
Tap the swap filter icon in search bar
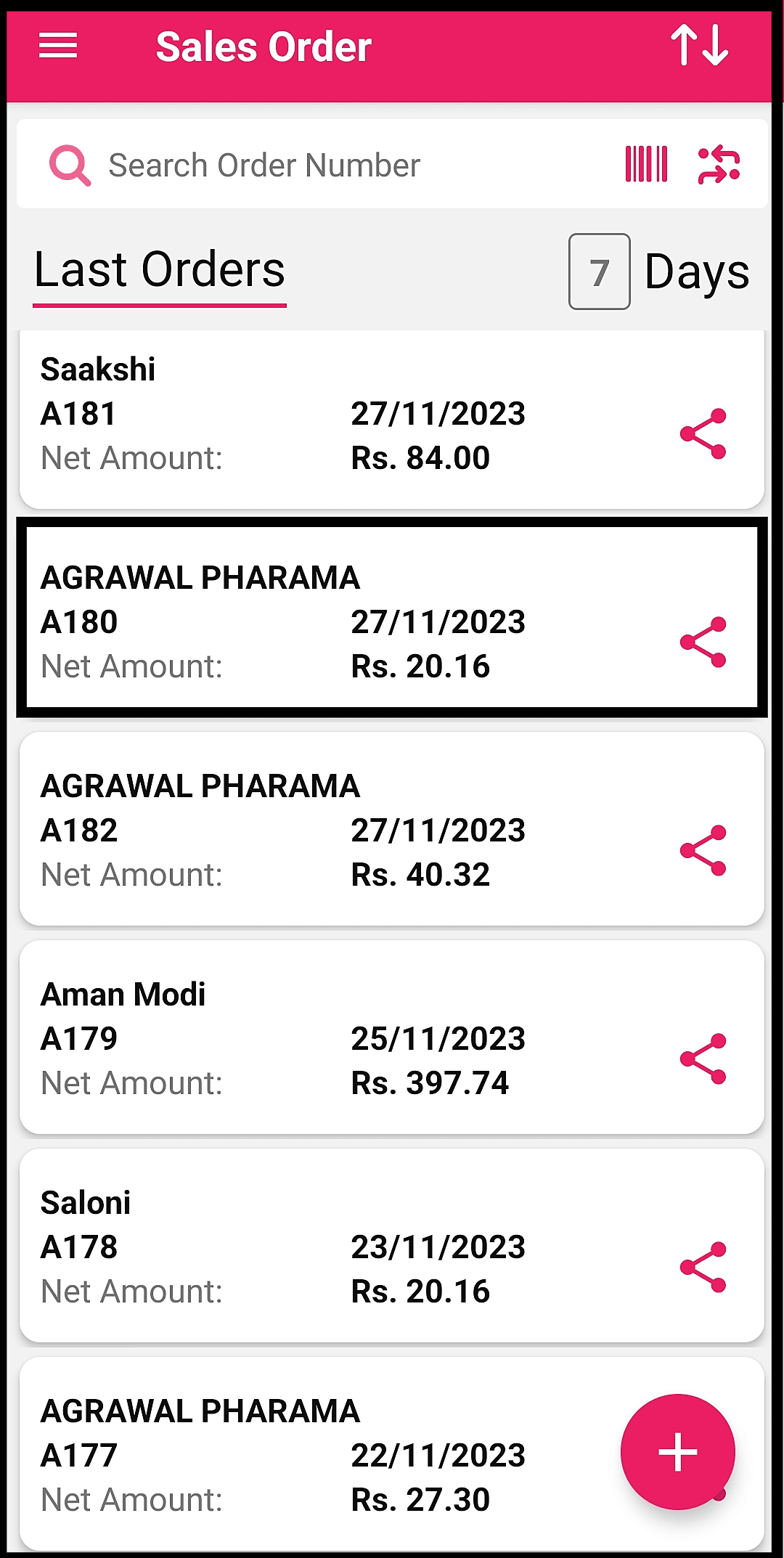click(x=719, y=165)
